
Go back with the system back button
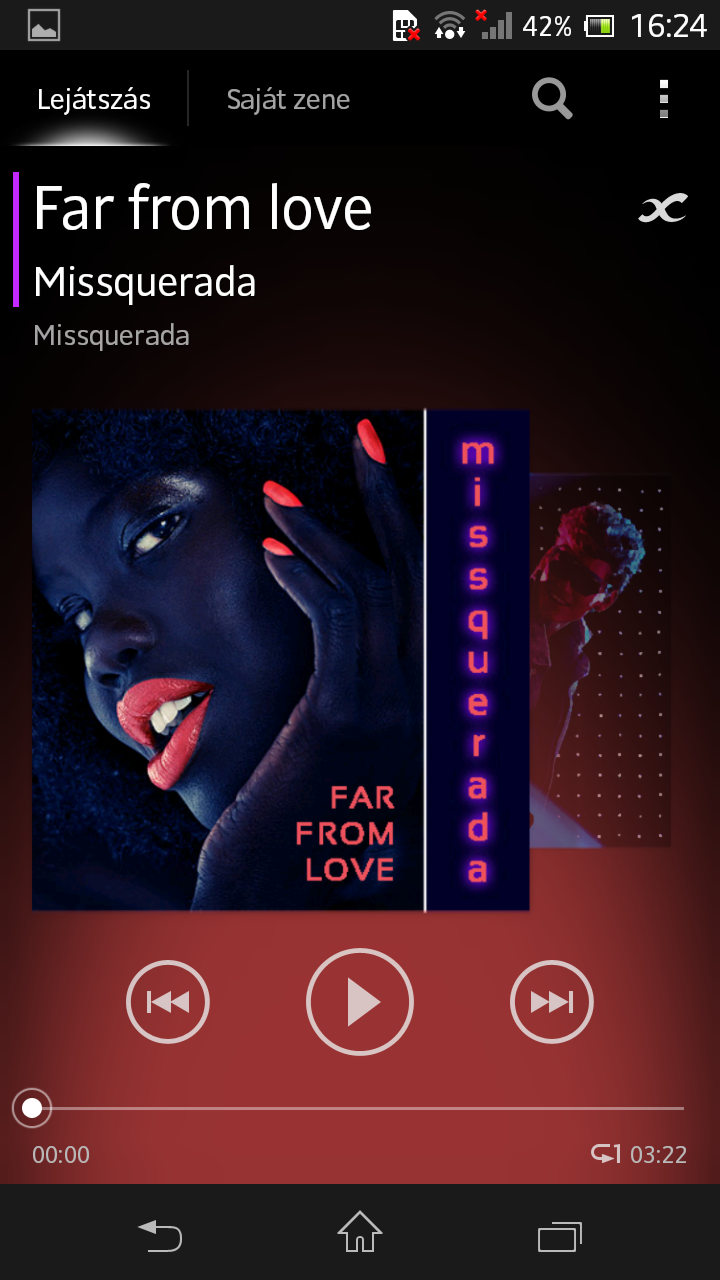pos(160,1235)
